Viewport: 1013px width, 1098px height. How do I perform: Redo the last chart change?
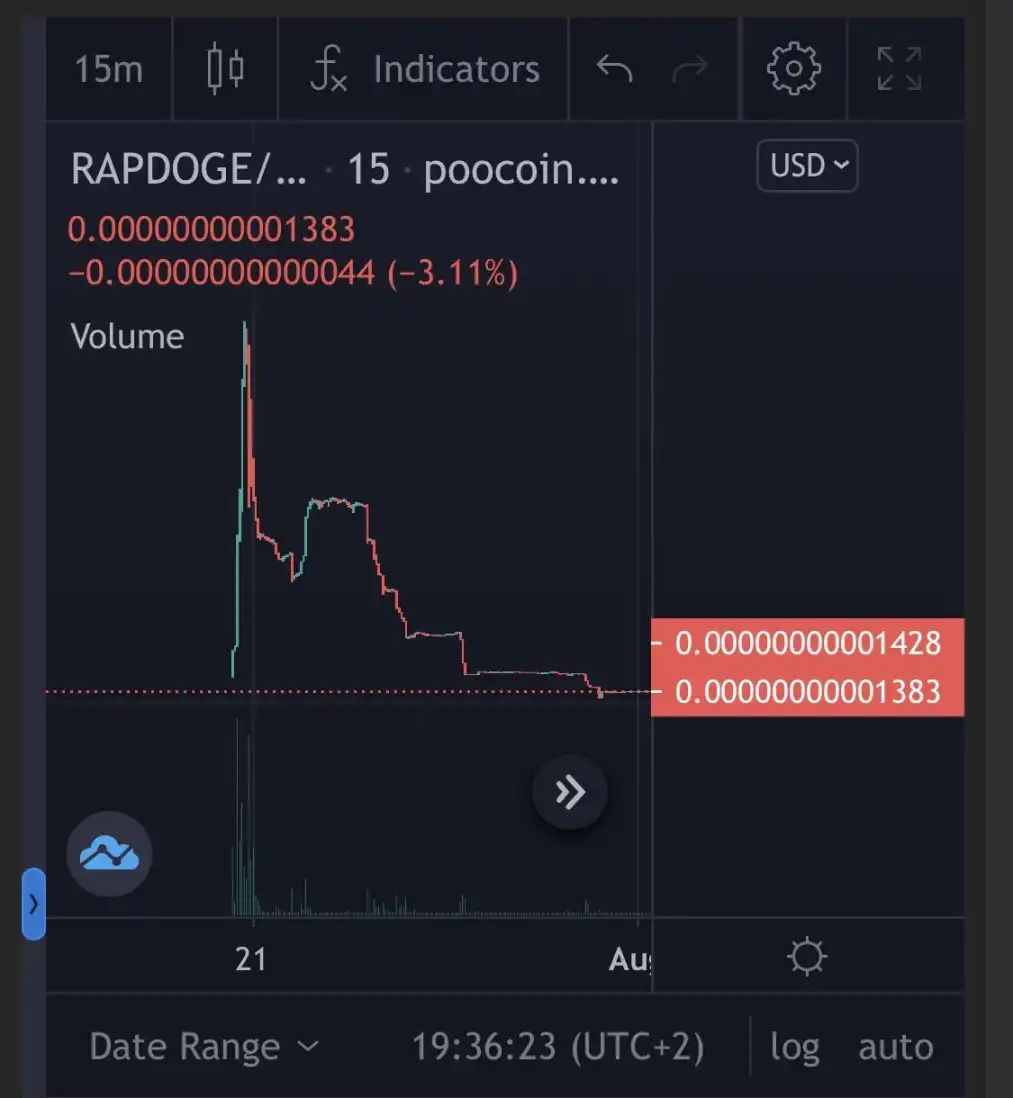pos(690,69)
